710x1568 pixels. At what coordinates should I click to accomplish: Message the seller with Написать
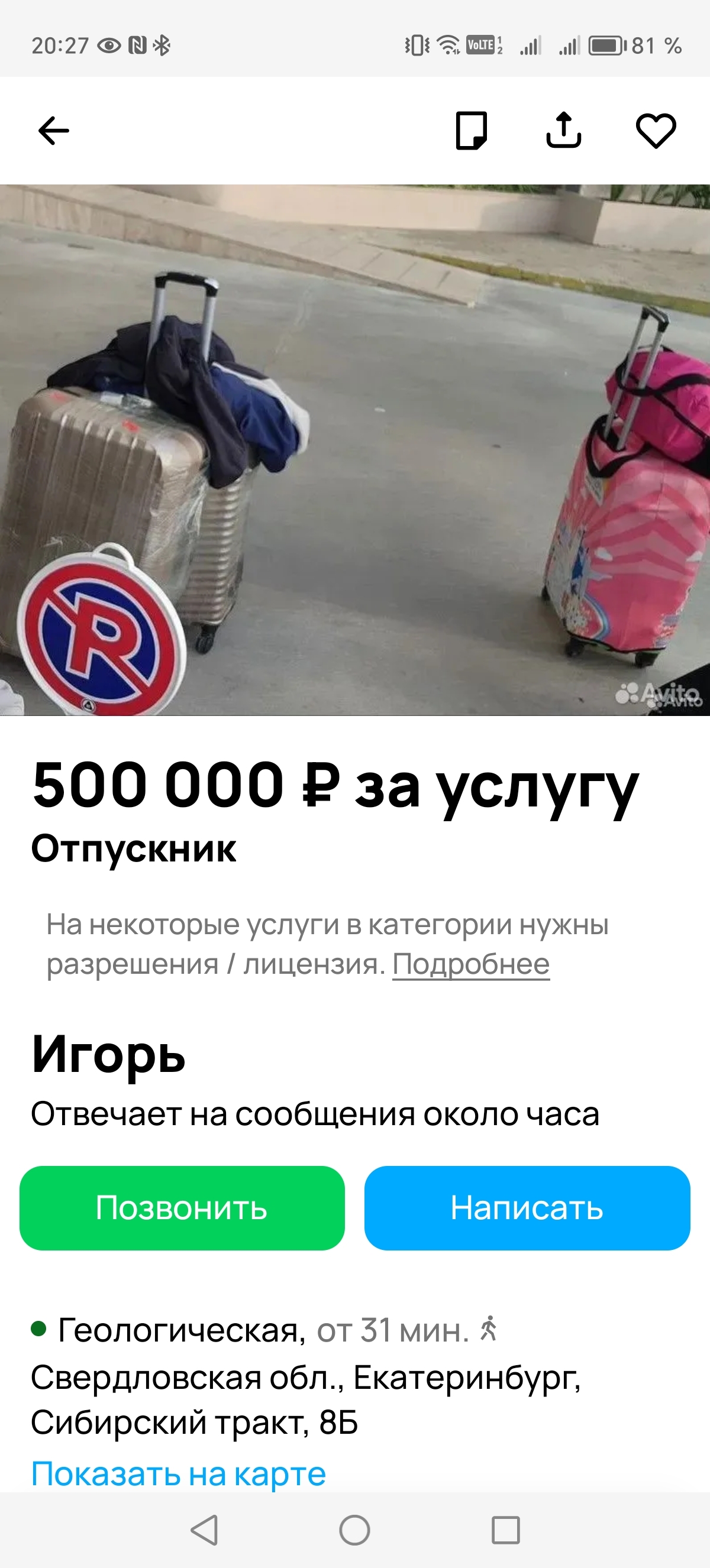tap(527, 1209)
